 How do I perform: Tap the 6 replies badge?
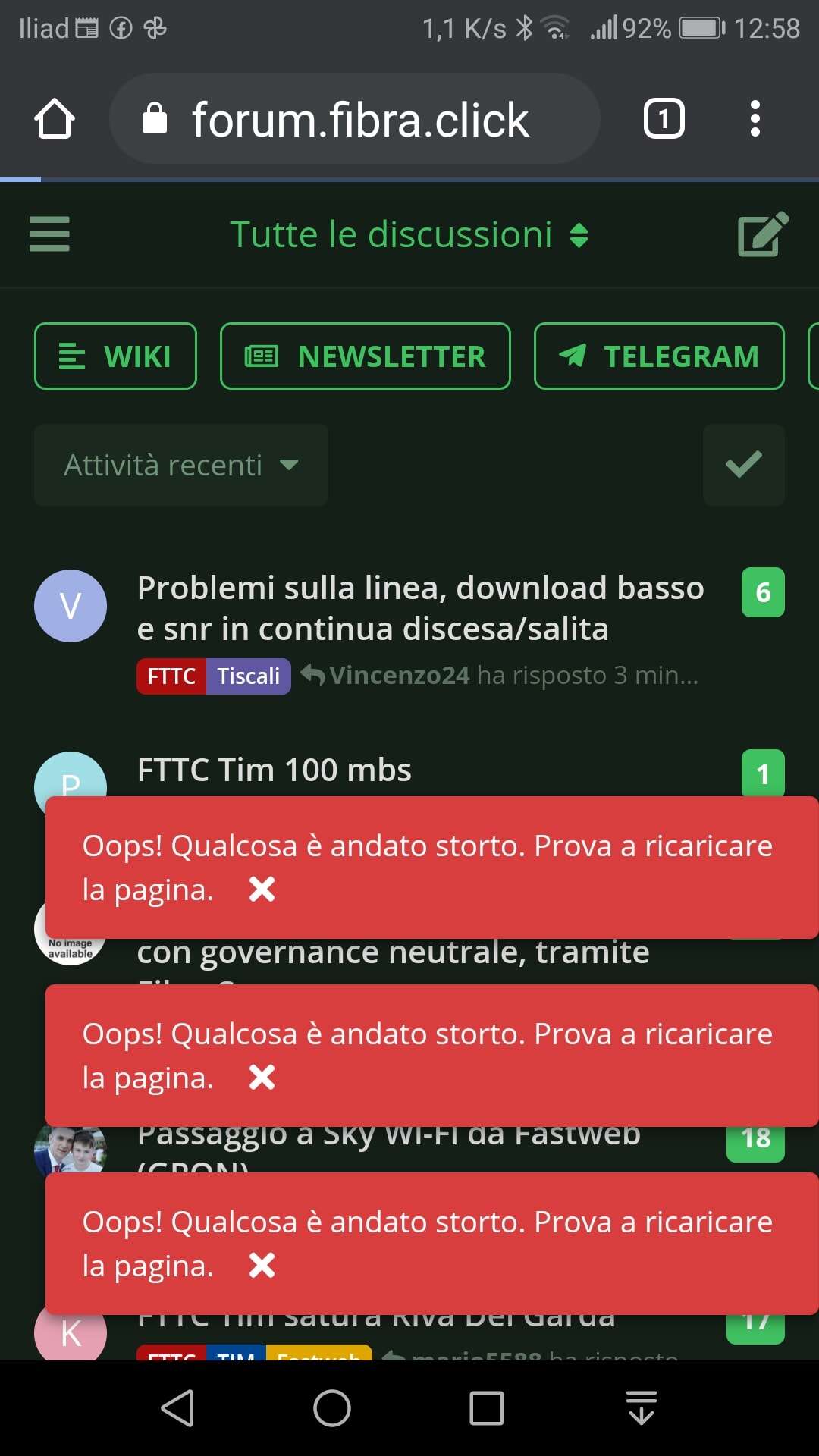[x=762, y=592]
